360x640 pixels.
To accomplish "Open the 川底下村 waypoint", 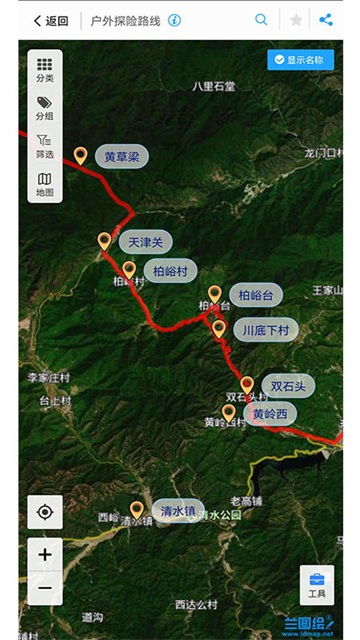I will [x=266, y=330].
